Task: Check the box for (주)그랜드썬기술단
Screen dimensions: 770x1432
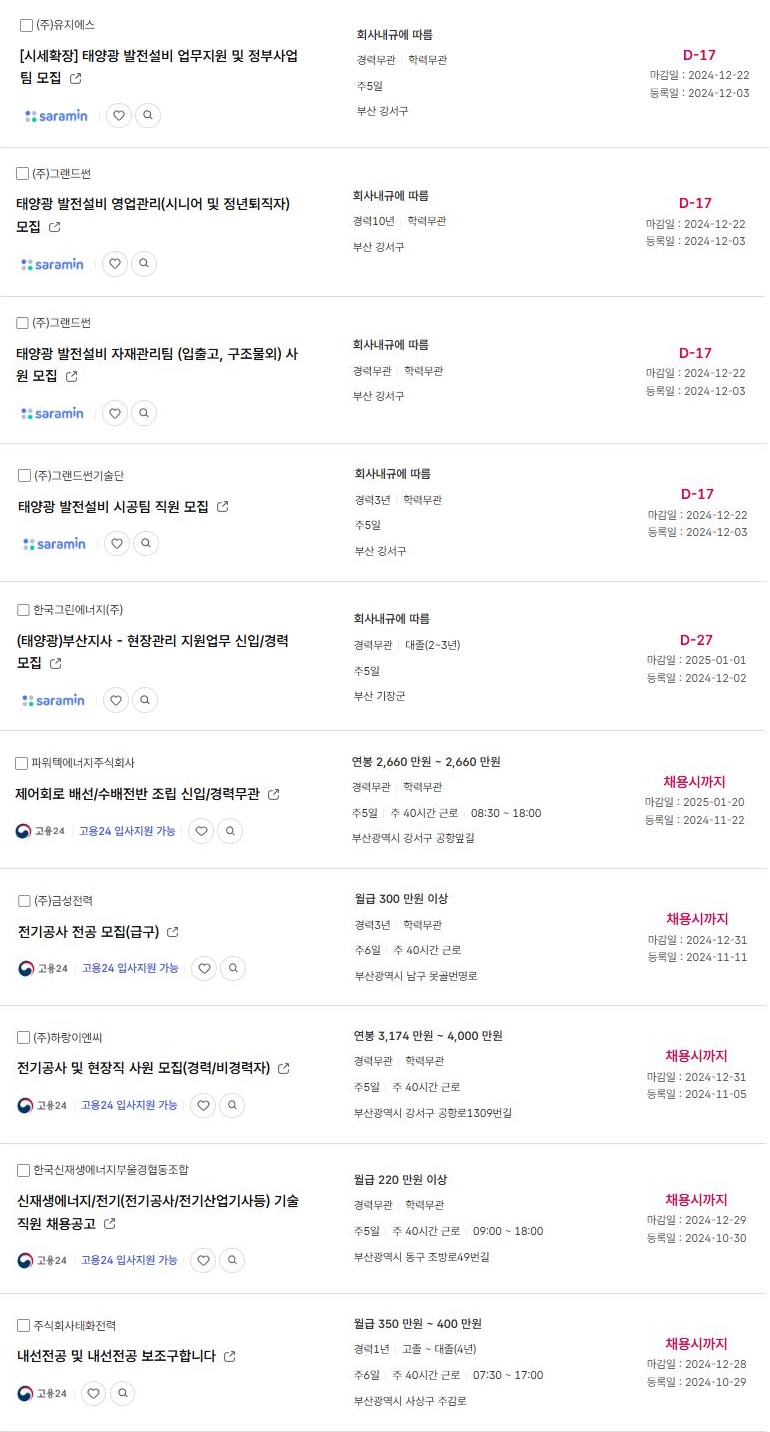Action: [25, 476]
